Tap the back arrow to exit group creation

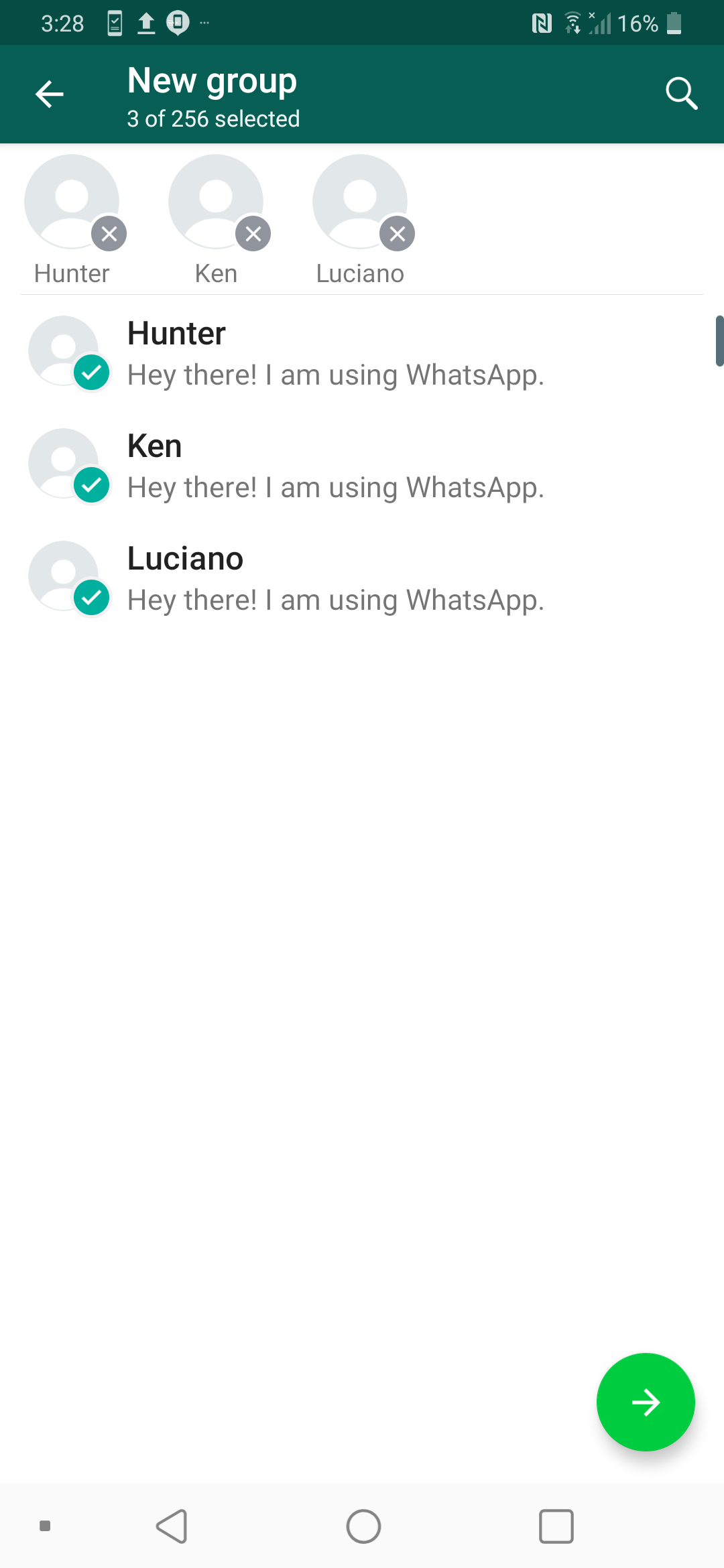click(49, 94)
